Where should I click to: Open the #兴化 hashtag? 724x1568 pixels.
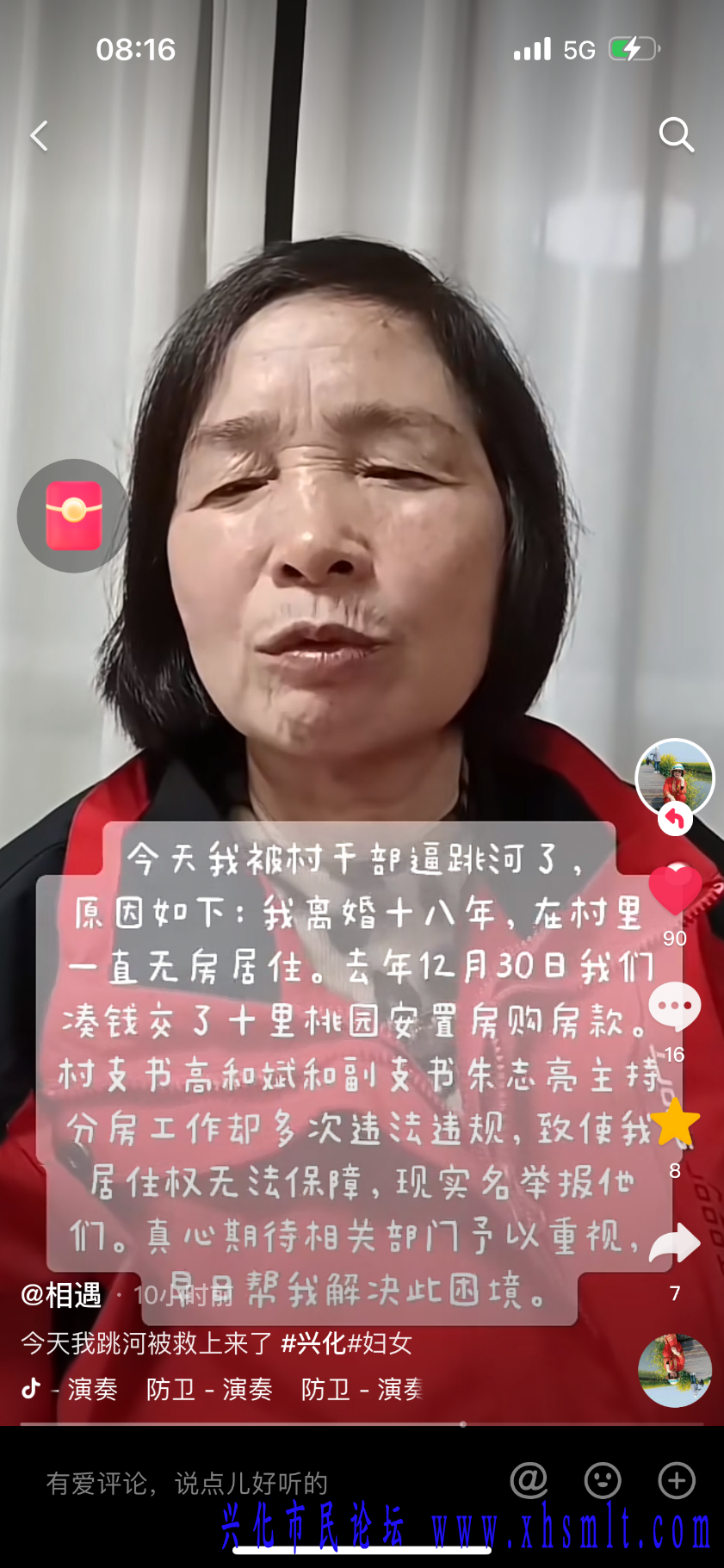pos(313,1342)
